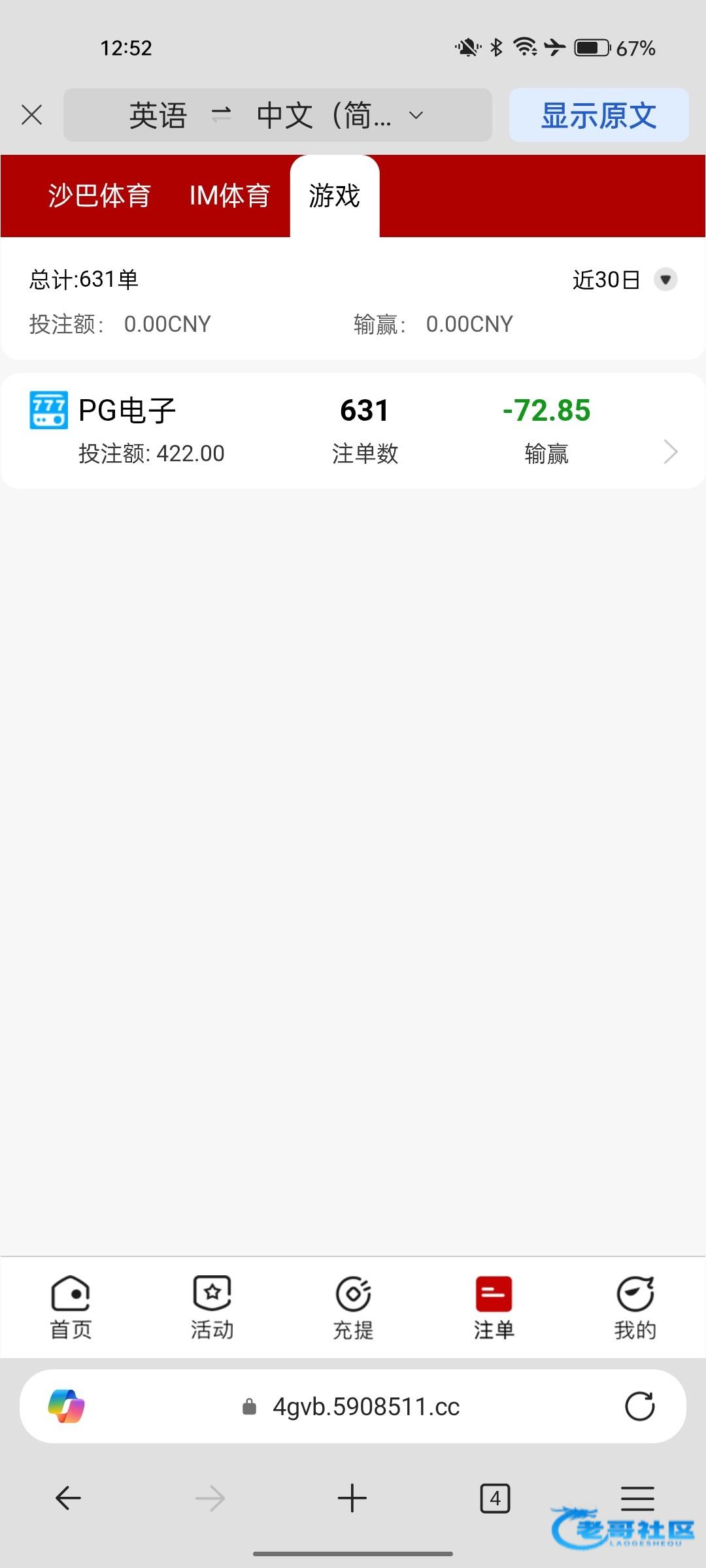The width and height of the screenshot is (706, 1568).
Task: Select the 游戏 tab
Action: point(335,195)
